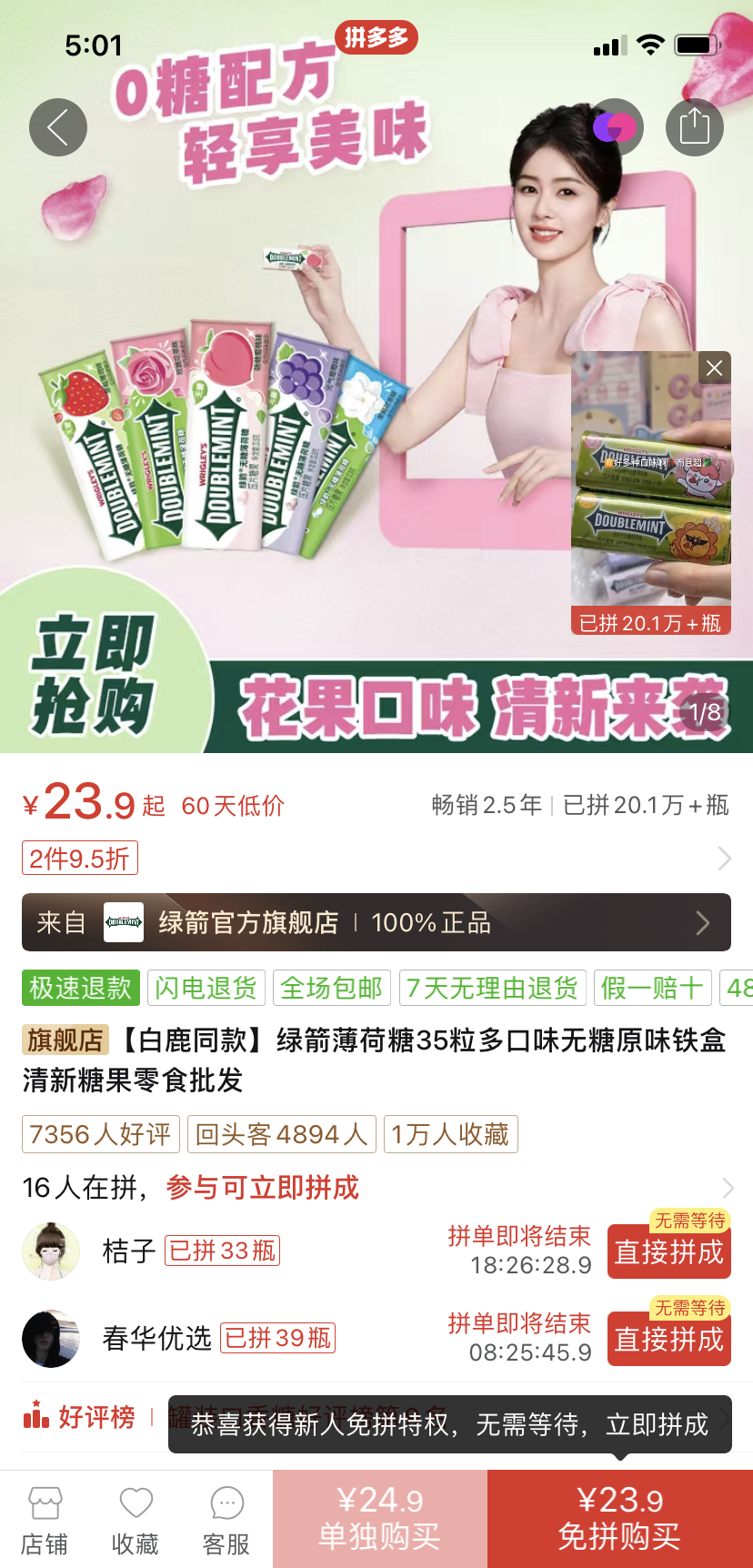Contact 客服 customer service
The height and width of the screenshot is (1568, 753).
[x=226, y=1521]
